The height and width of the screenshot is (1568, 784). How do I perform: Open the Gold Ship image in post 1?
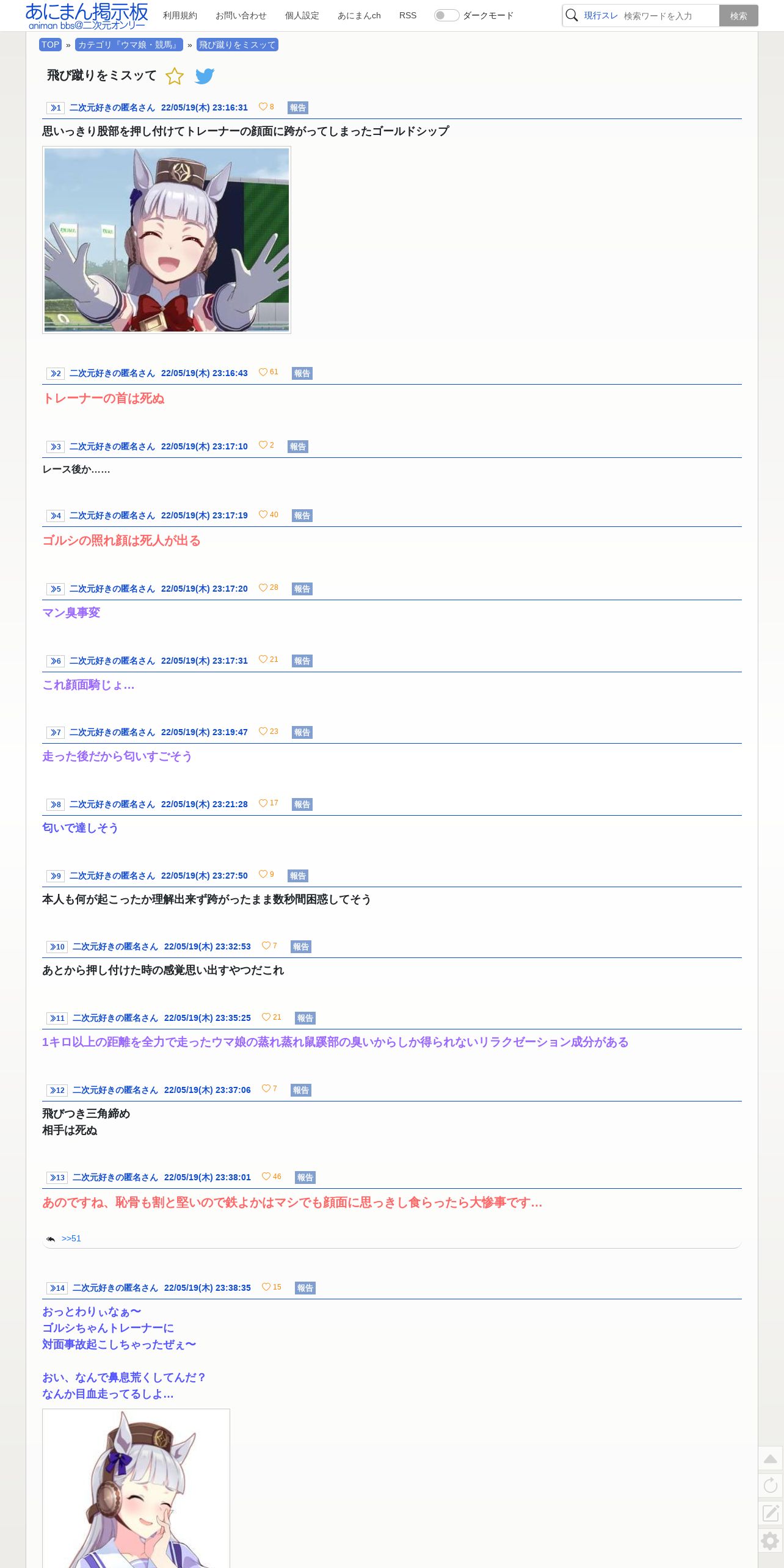[167, 240]
